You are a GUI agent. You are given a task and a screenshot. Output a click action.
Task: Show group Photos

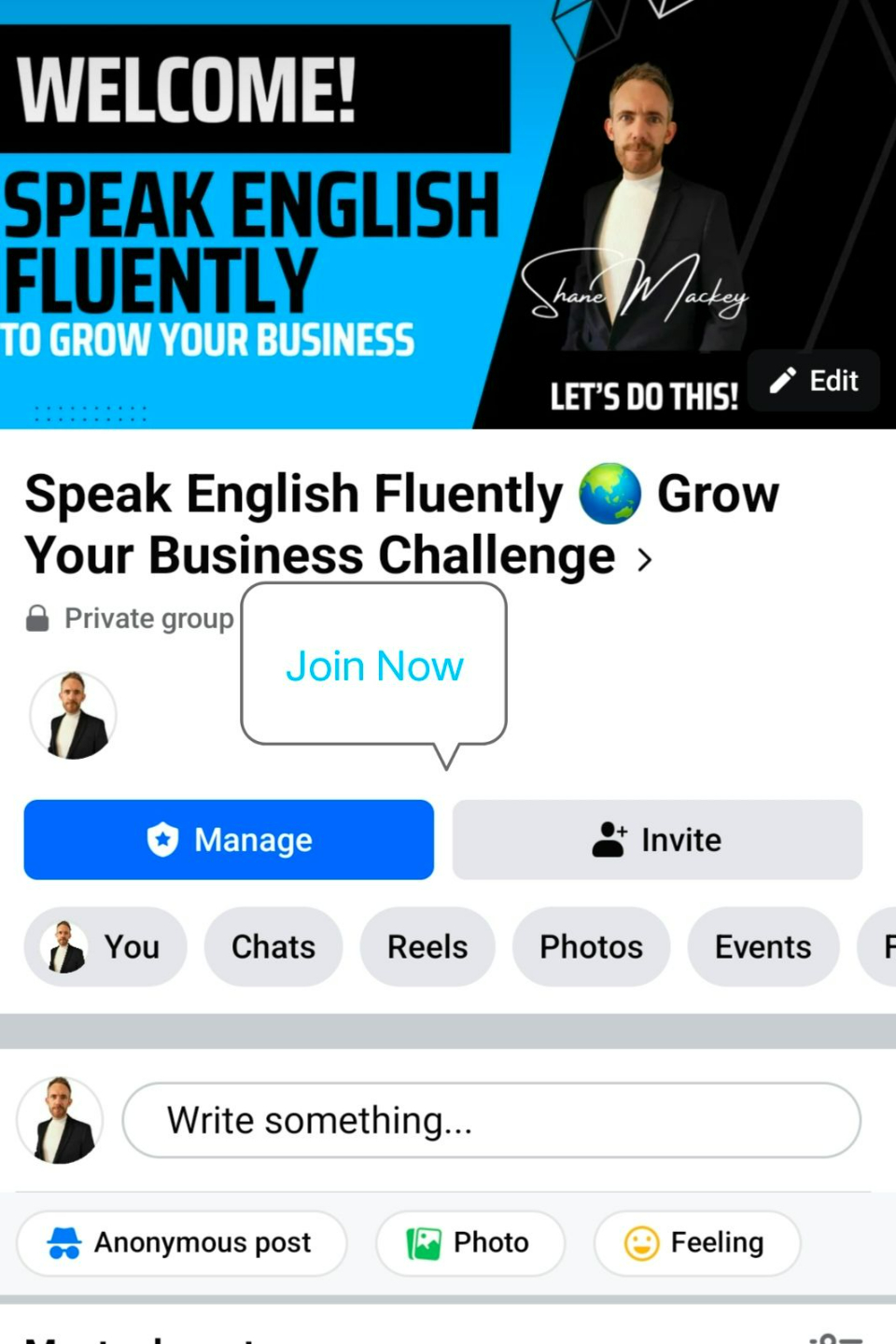point(591,946)
